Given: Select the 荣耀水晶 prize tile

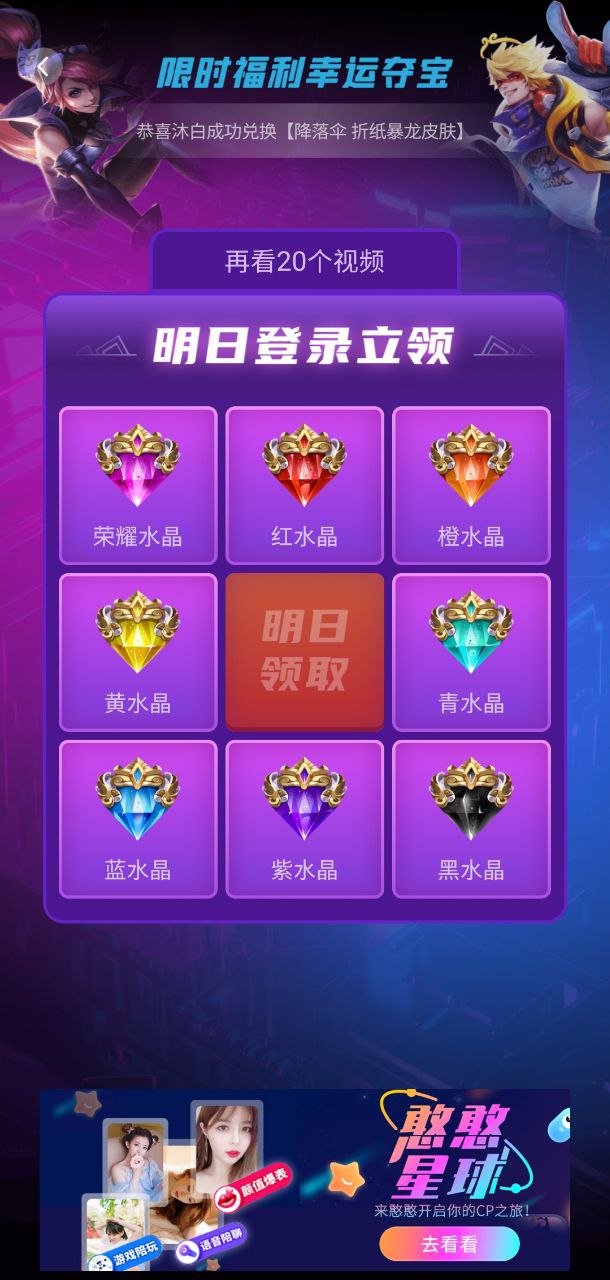Looking at the screenshot, I should pyautogui.click(x=138, y=486).
